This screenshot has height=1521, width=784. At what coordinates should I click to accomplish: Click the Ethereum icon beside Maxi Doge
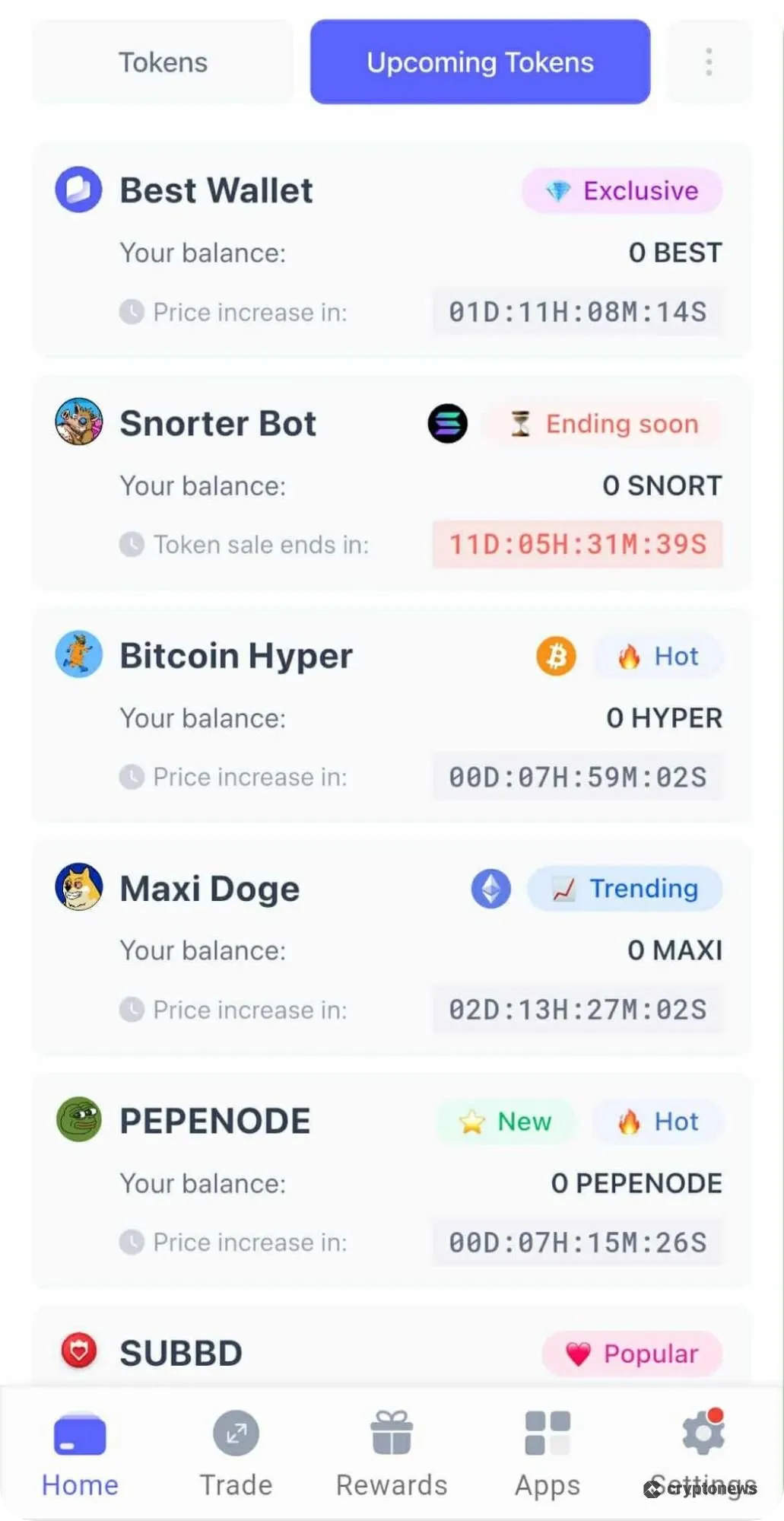(x=491, y=888)
